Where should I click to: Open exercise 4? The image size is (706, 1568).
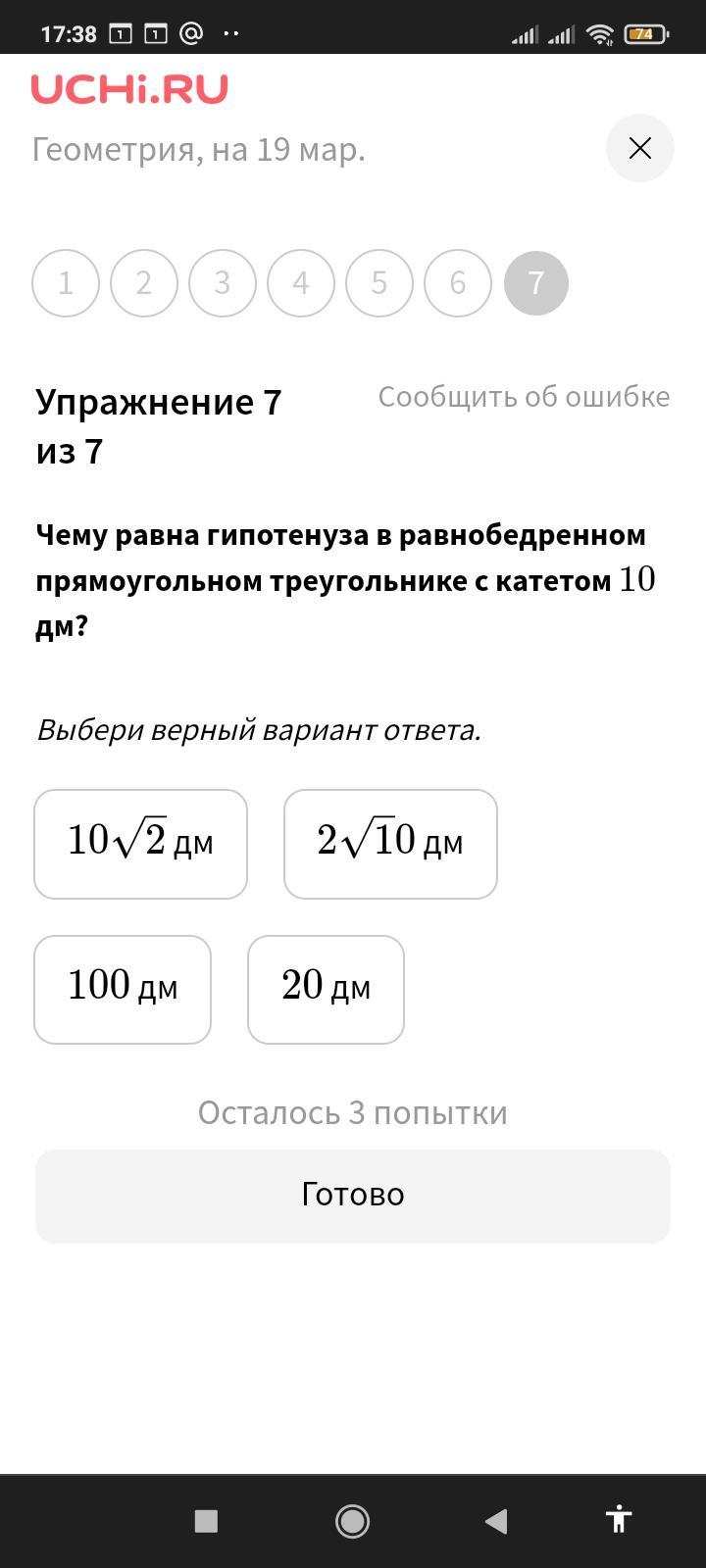click(x=301, y=283)
